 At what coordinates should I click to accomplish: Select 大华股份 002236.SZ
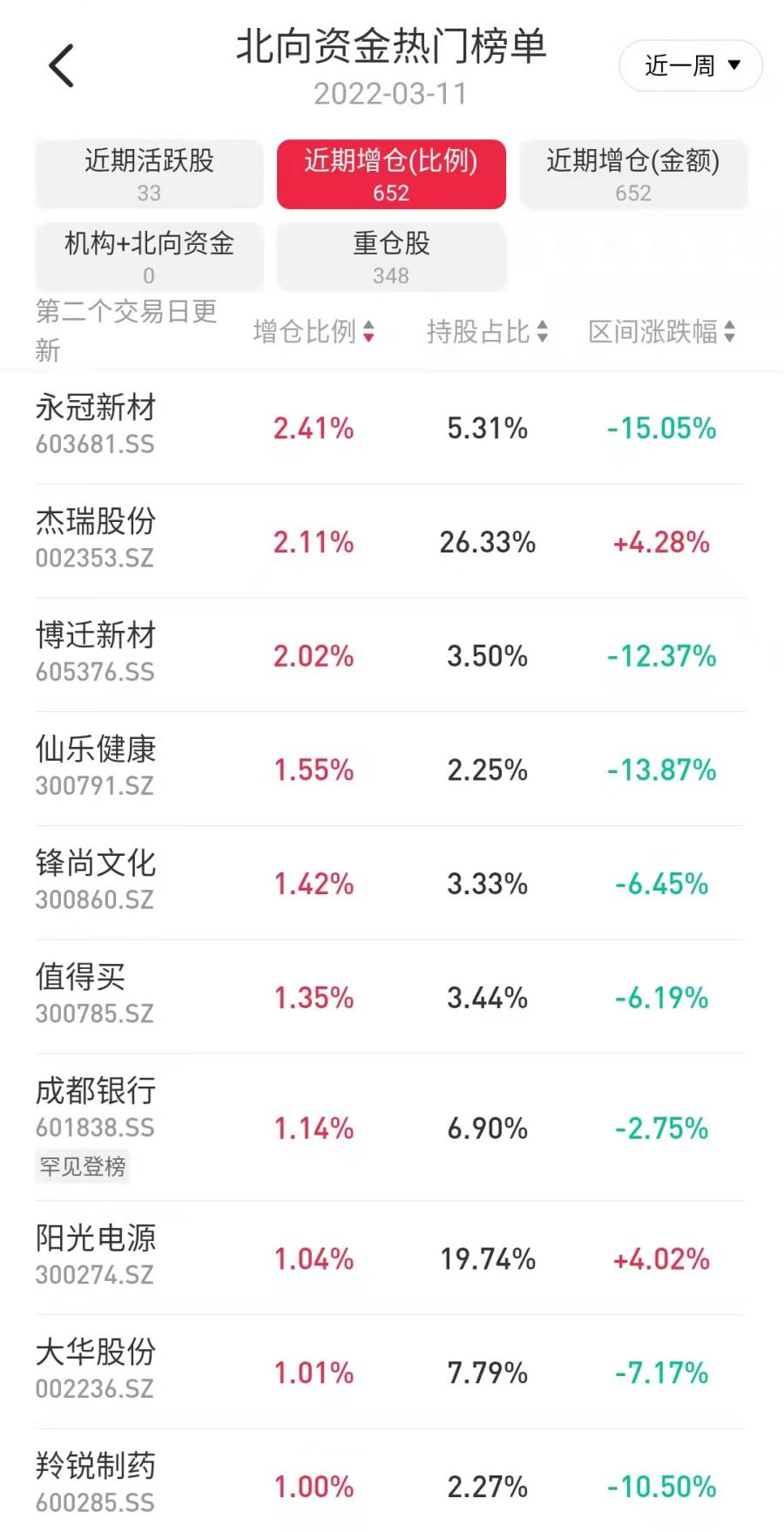(x=389, y=1373)
